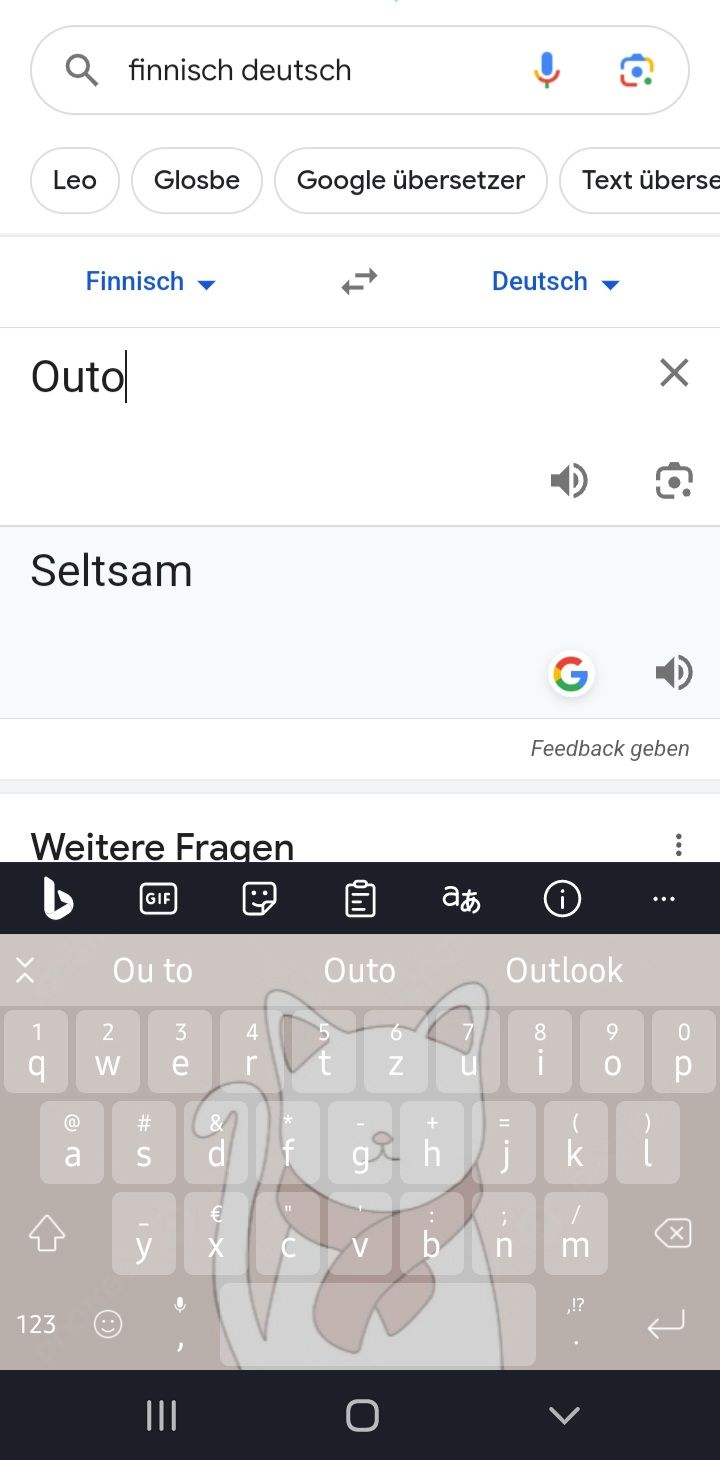This screenshot has height=1460, width=720.
Task: Open the keyboard GIF picker
Action: coord(158,899)
